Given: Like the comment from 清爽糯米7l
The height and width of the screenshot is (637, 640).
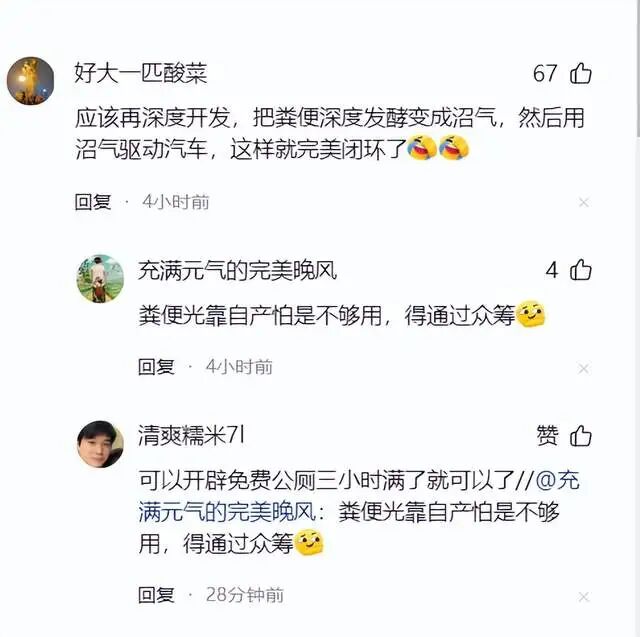Looking at the screenshot, I should tap(580, 435).
